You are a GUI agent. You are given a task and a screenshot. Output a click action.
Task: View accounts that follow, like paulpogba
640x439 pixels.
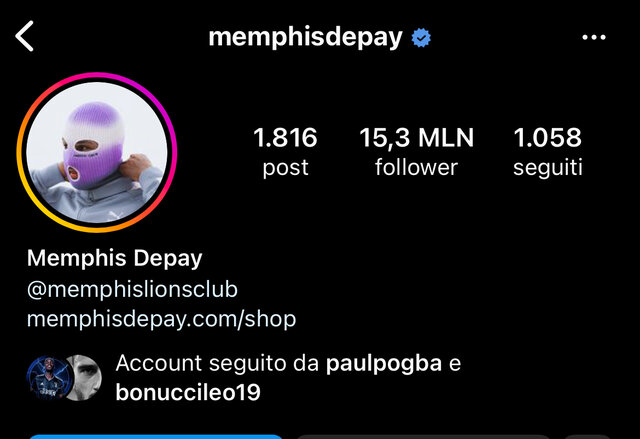(x=288, y=376)
